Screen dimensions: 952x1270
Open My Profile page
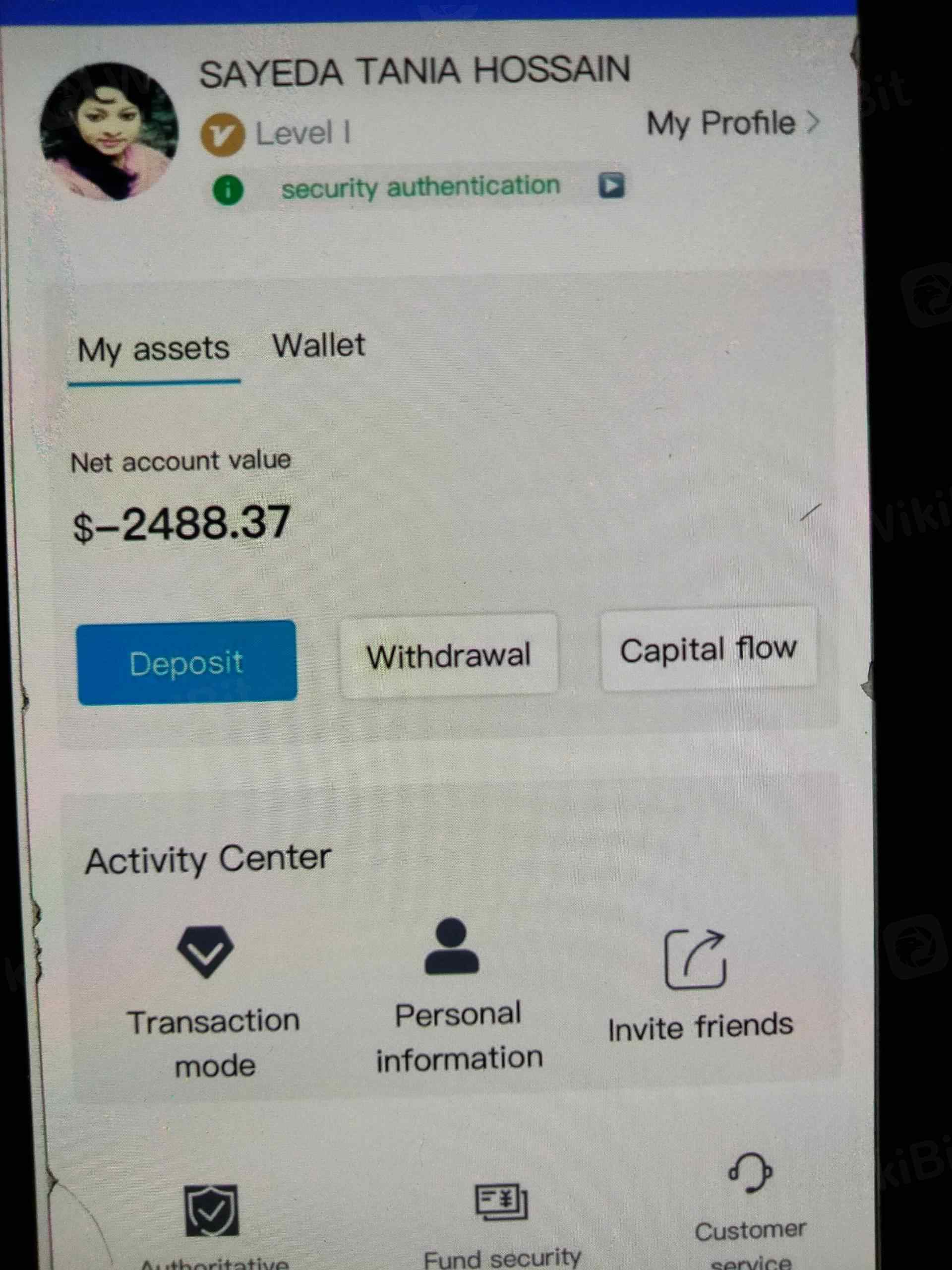pyautogui.click(x=732, y=124)
